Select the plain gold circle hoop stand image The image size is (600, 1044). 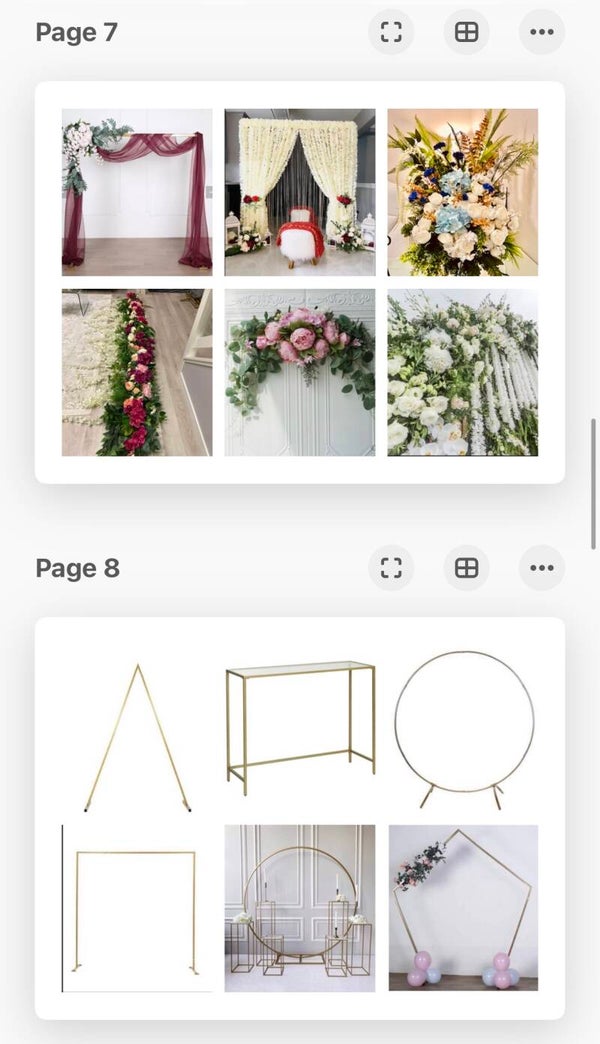(x=463, y=728)
